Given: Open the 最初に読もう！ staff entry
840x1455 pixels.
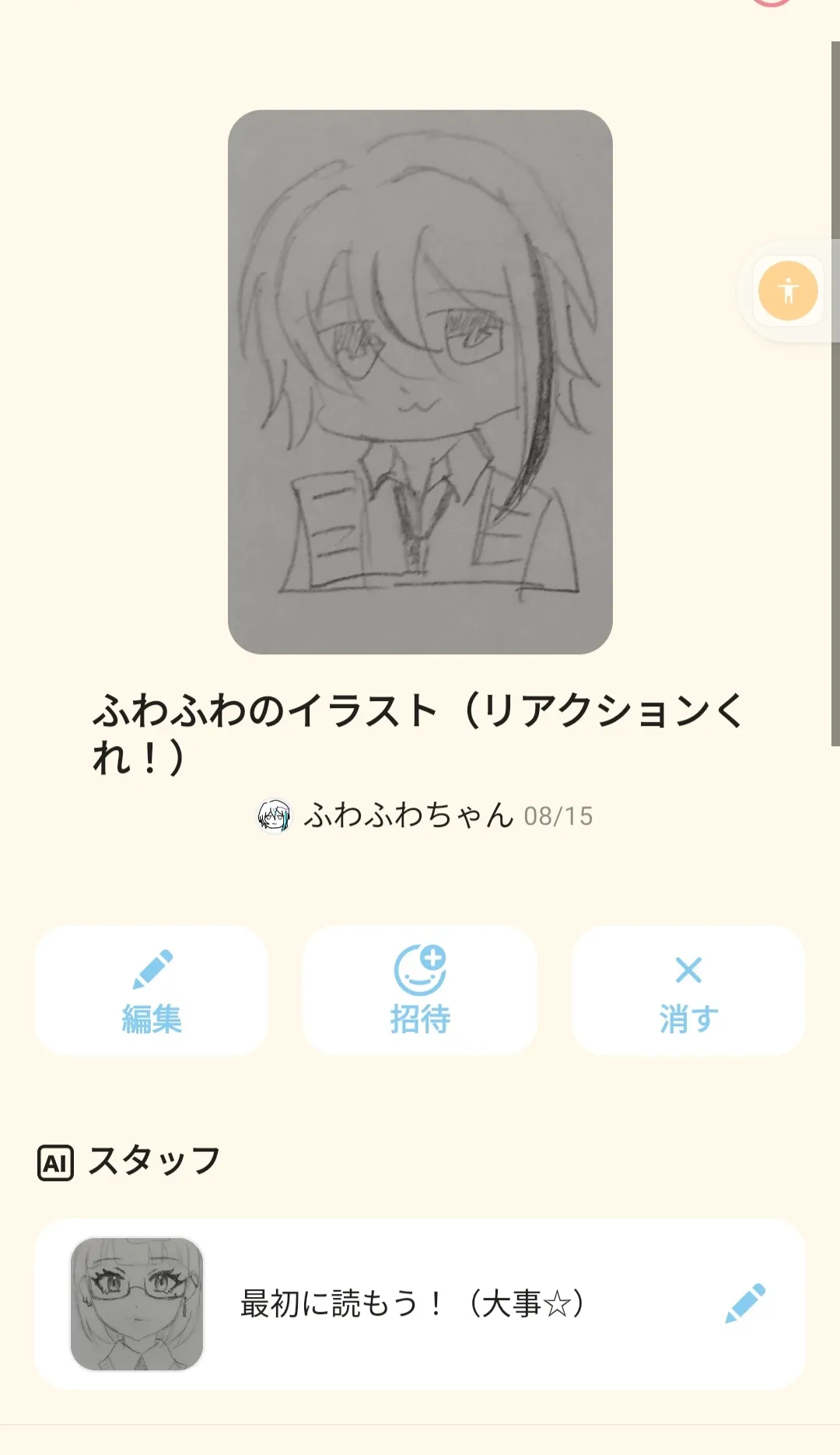Looking at the screenshot, I should (411, 1304).
